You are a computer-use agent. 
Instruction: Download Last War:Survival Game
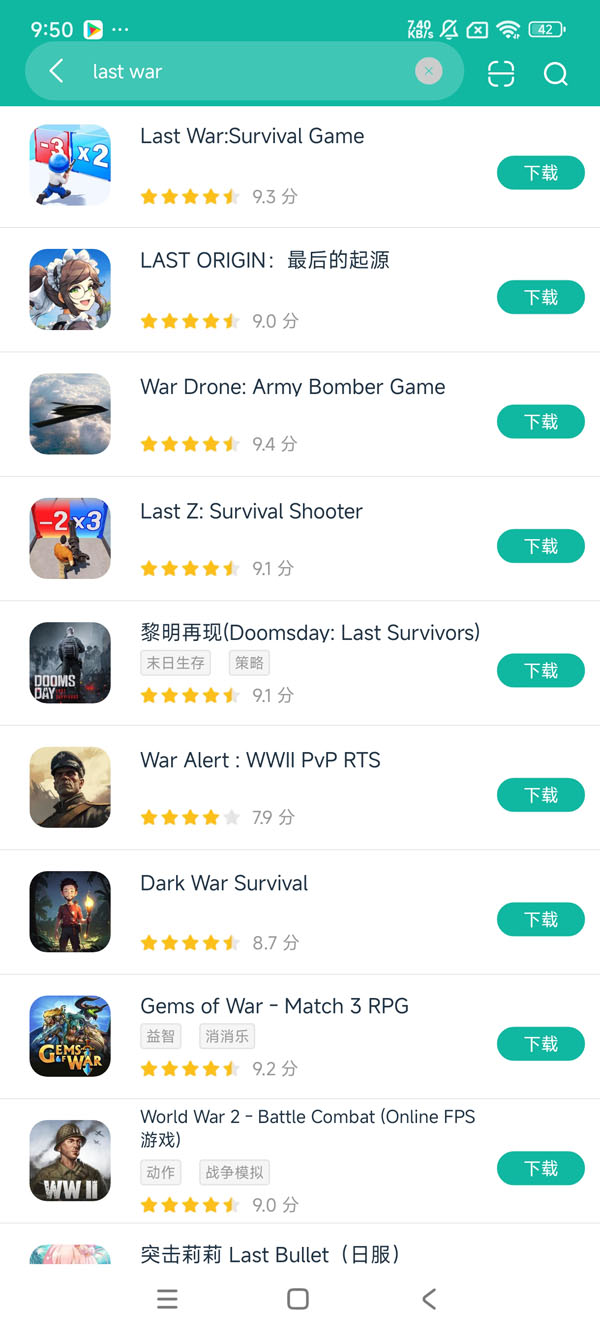coord(540,173)
